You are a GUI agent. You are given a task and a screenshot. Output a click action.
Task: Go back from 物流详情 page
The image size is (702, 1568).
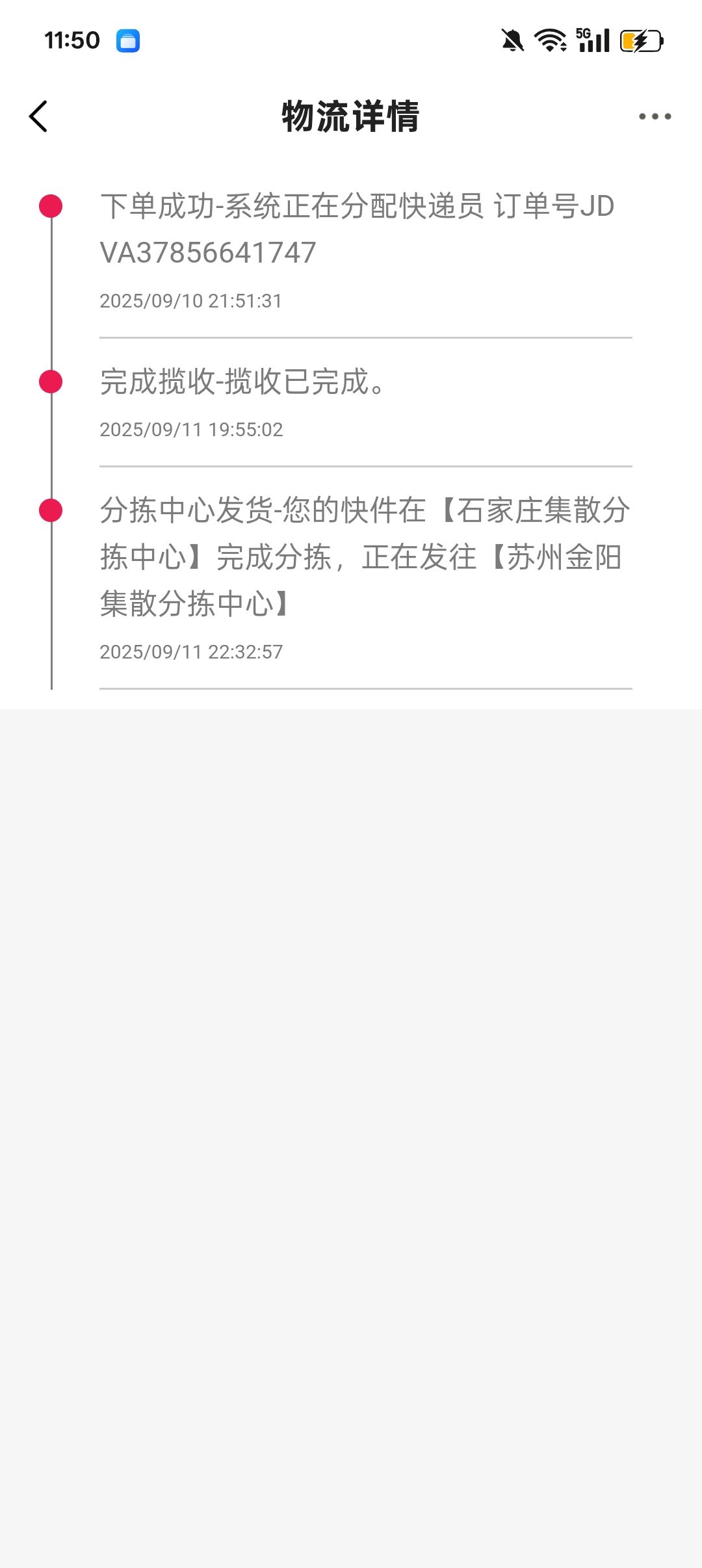click(x=38, y=116)
